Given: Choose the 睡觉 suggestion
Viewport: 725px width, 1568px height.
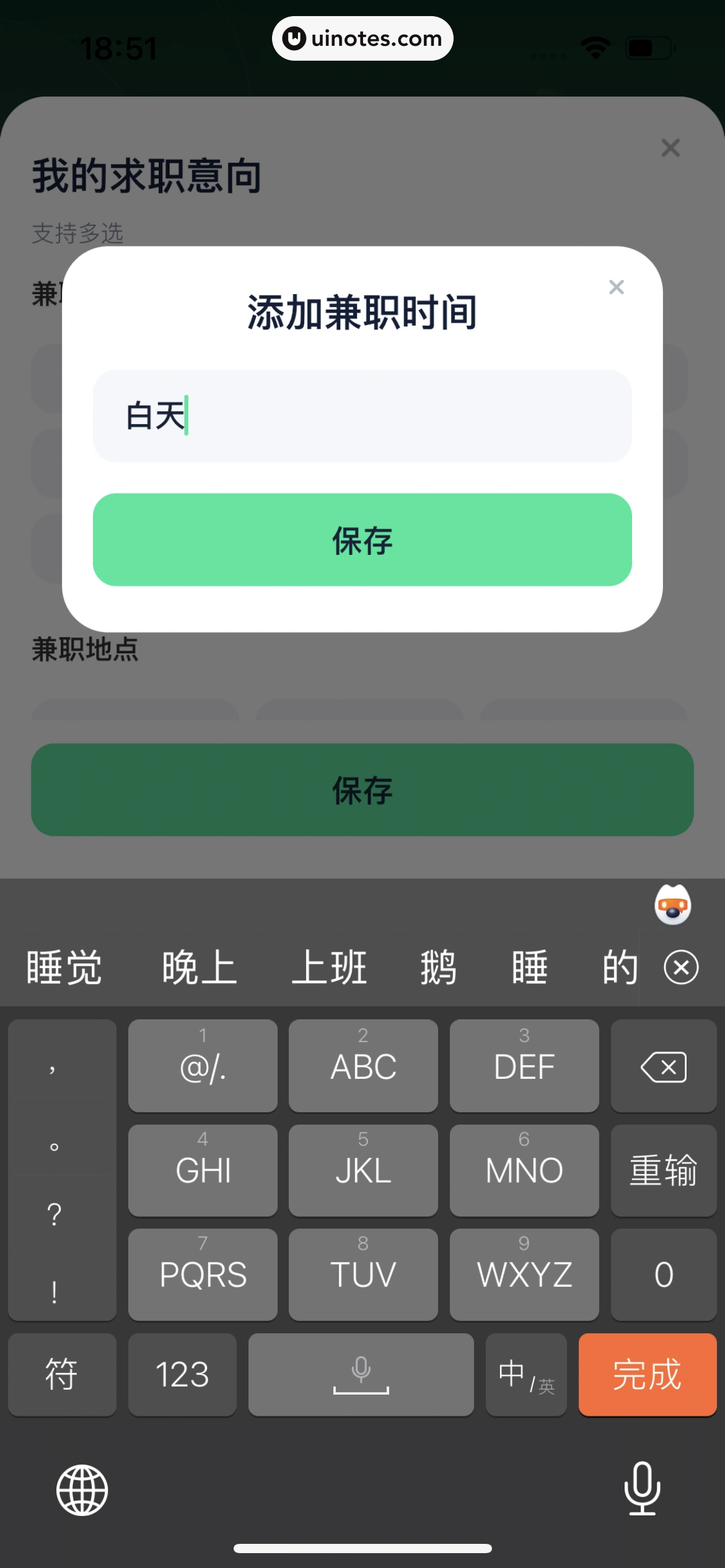Looking at the screenshot, I should point(64,967).
